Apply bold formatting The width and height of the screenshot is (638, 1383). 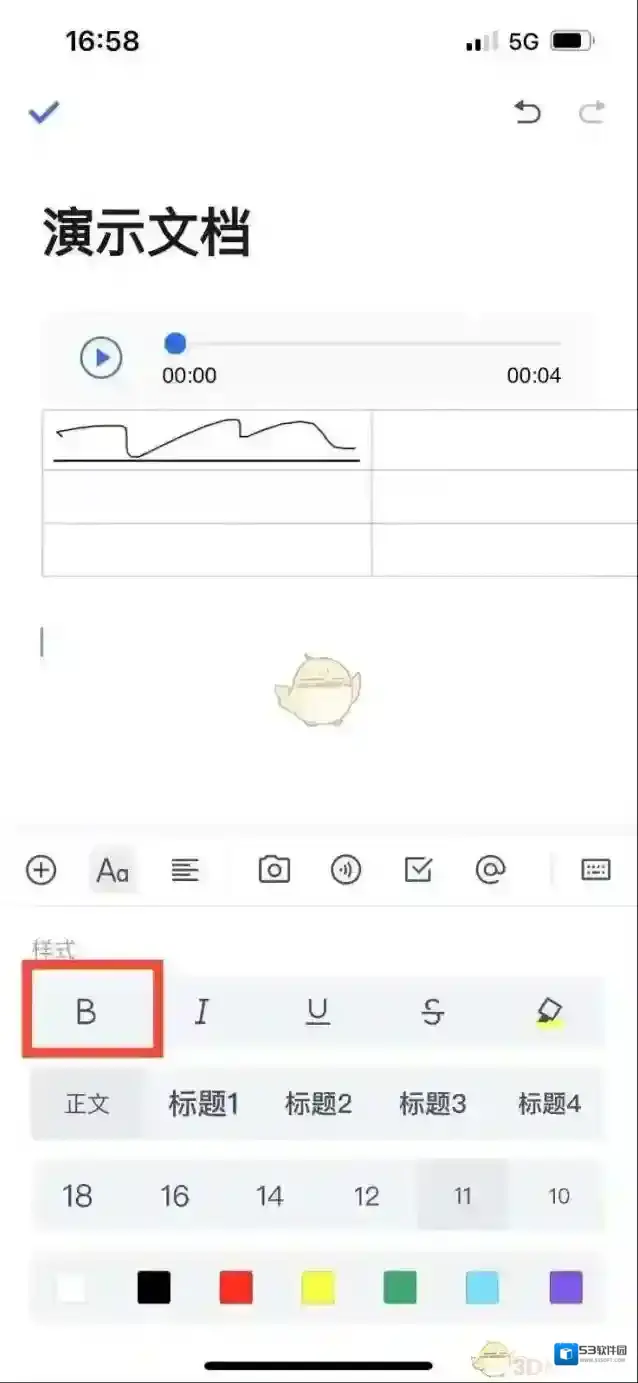pyautogui.click(x=87, y=1012)
